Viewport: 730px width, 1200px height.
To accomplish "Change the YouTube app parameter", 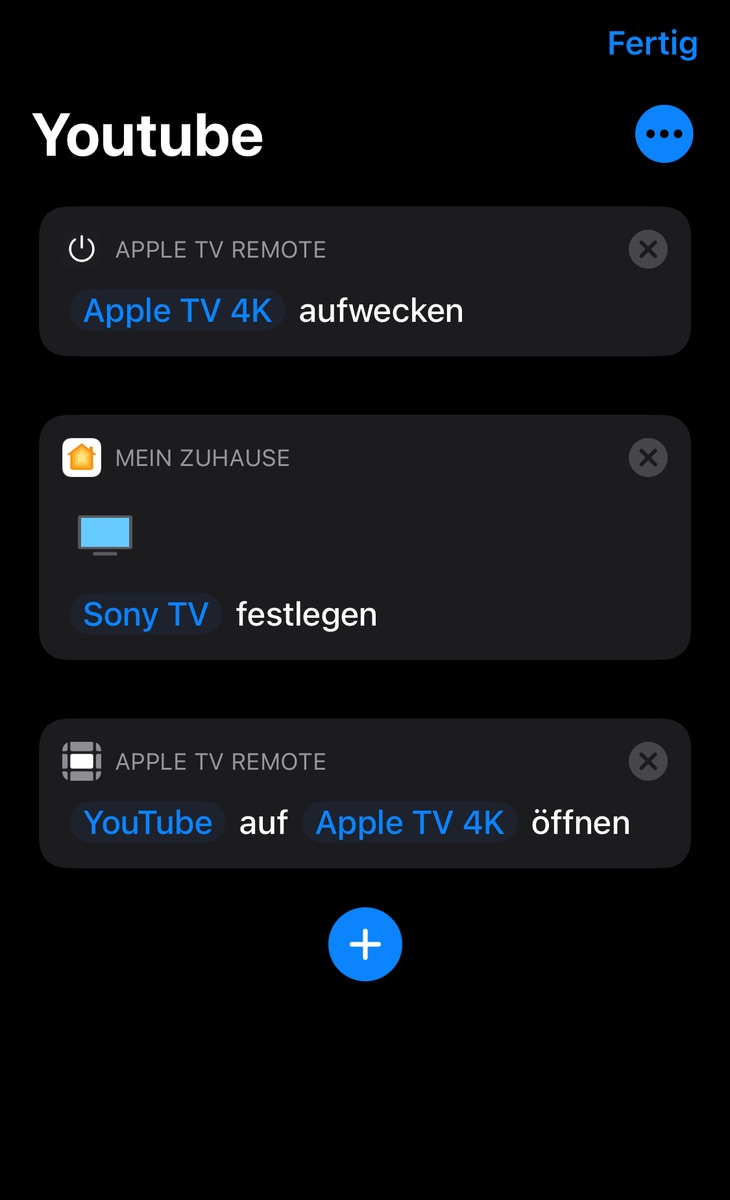I will [x=148, y=823].
